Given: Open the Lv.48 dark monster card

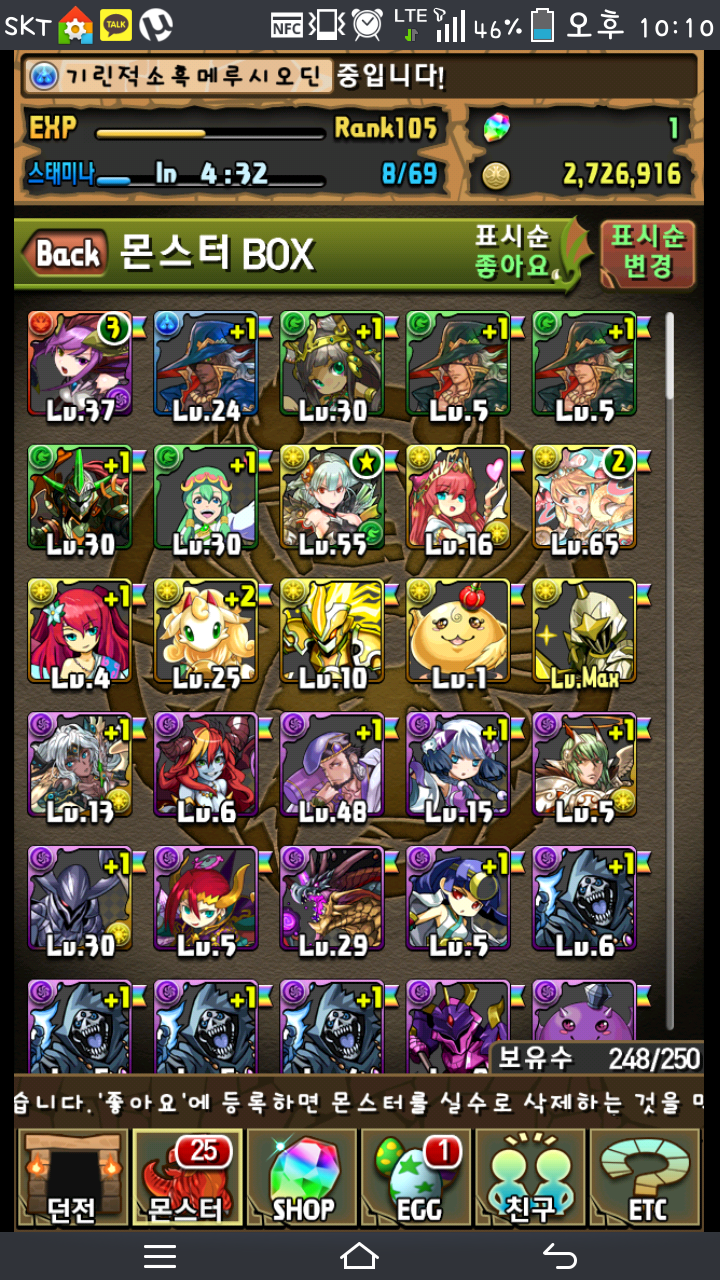Looking at the screenshot, I should click(x=332, y=768).
